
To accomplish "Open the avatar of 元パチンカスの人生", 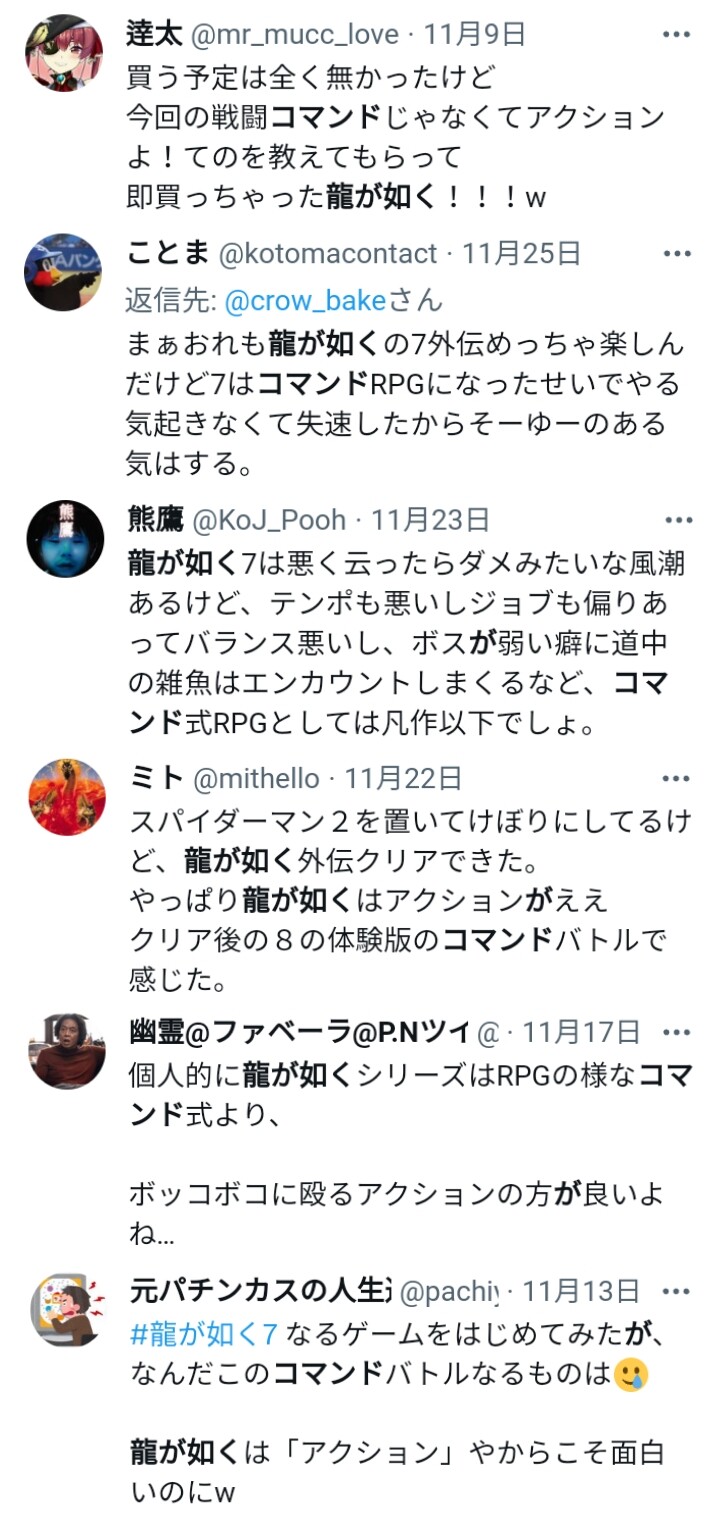I will (x=64, y=1310).
